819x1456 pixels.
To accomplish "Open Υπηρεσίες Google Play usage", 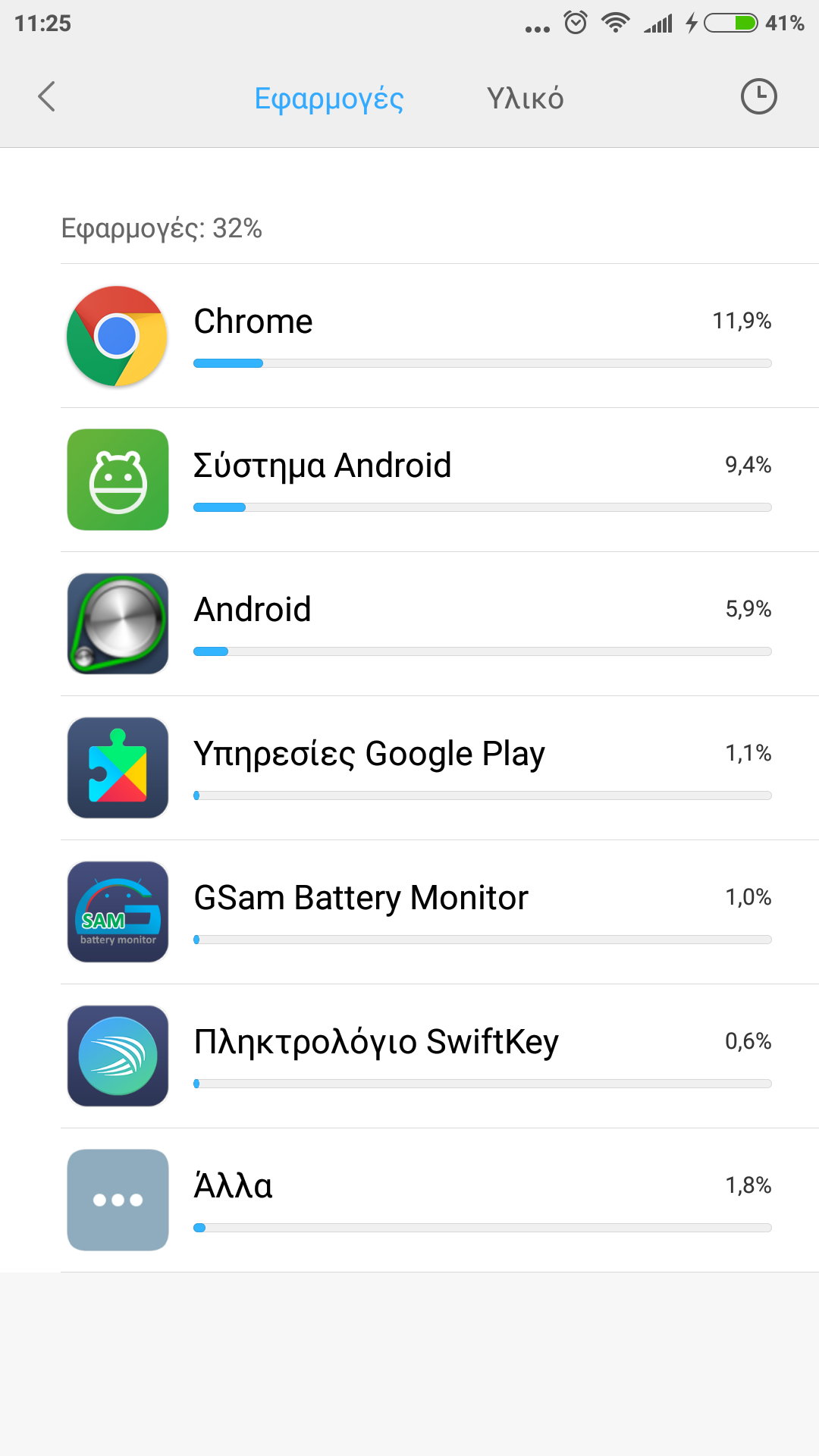I will [440, 767].
